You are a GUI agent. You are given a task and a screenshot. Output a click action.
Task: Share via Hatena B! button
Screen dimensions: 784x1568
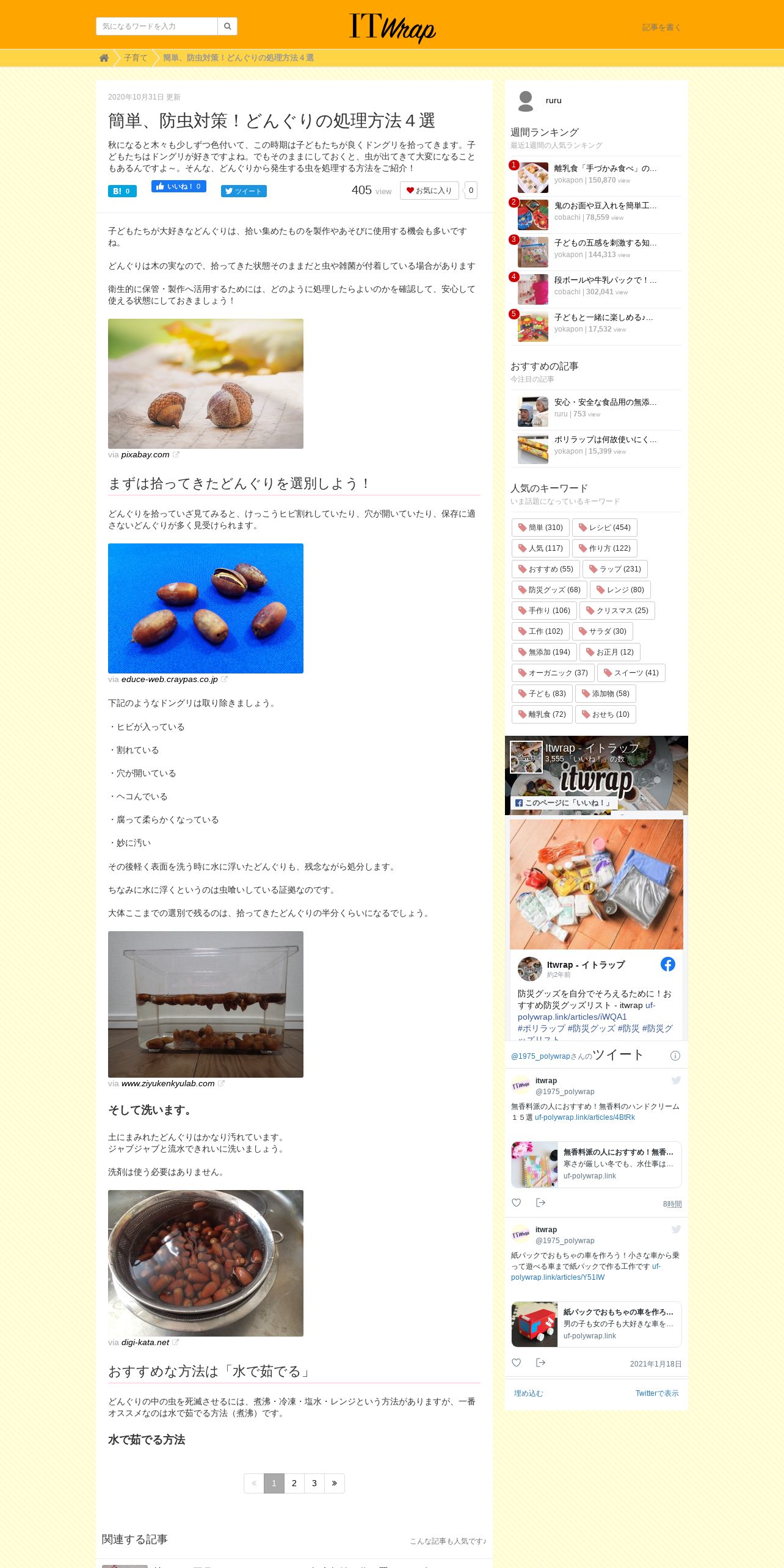(x=122, y=191)
